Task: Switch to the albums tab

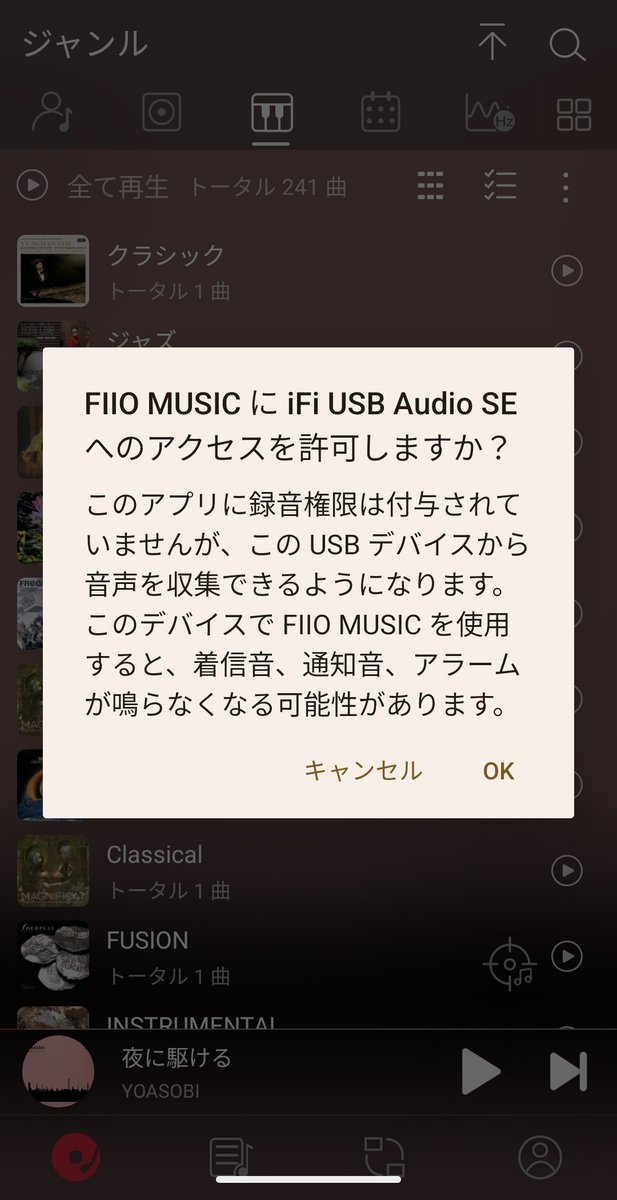Action: coord(161,113)
